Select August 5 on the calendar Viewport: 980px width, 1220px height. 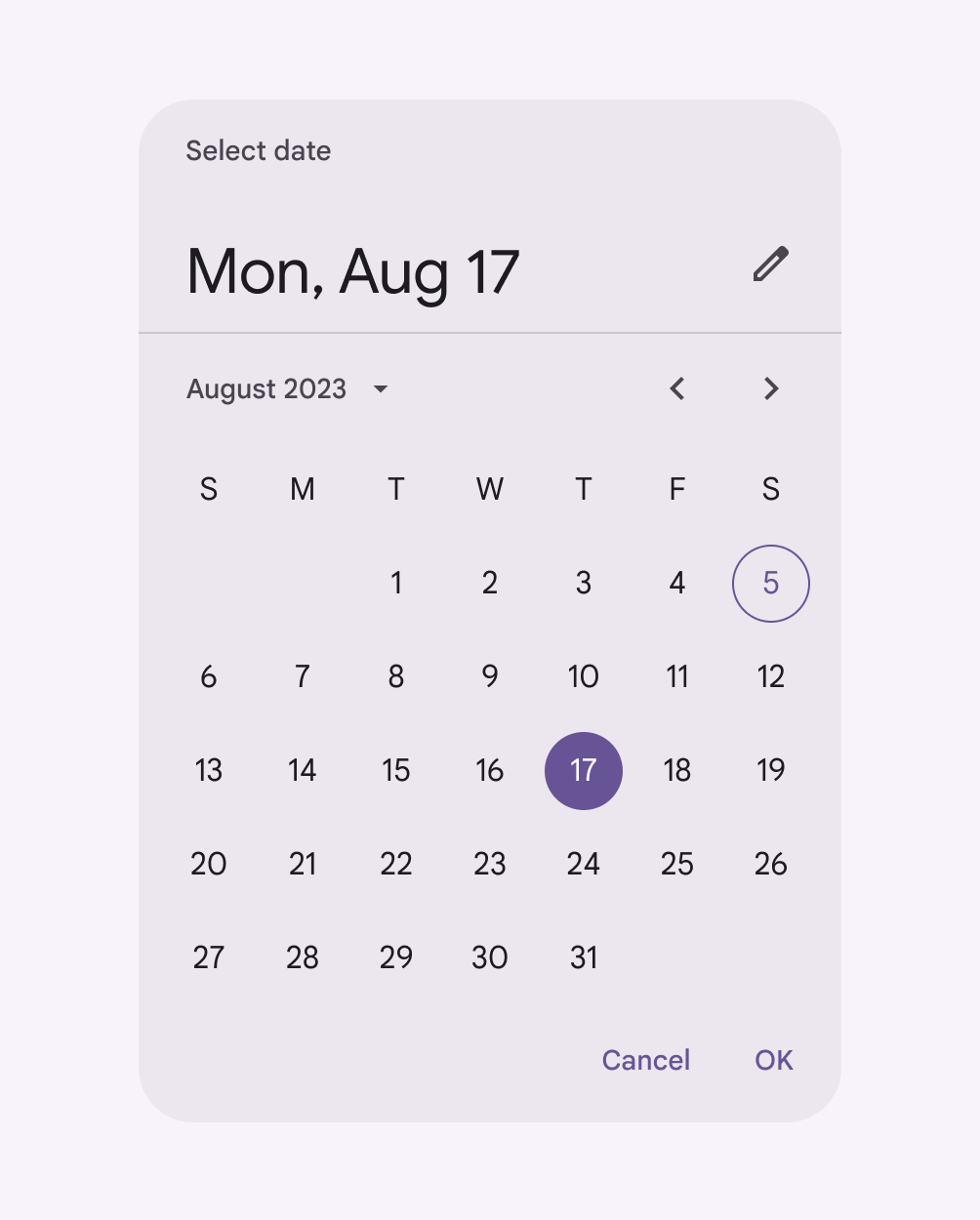[771, 584]
